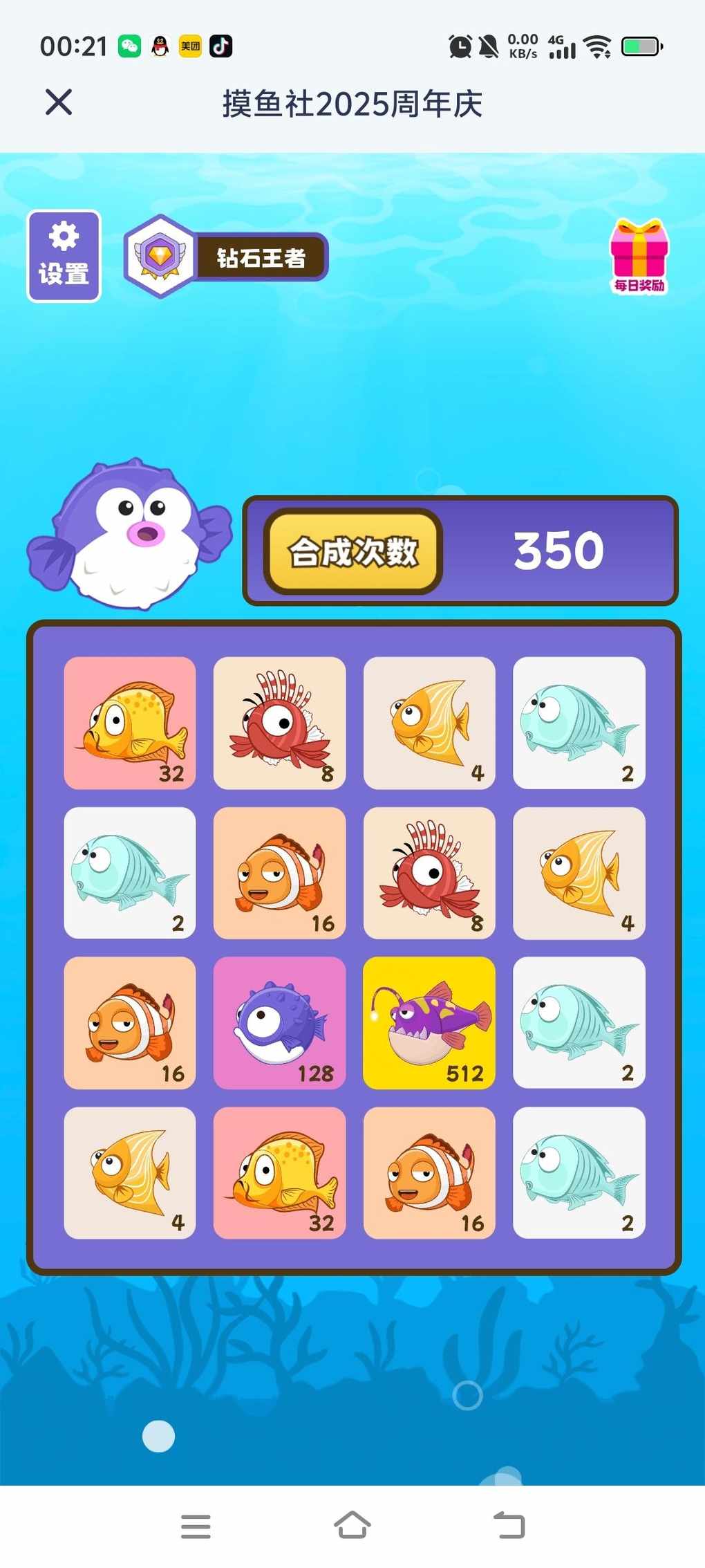This screenshot has height=1568, width=705.
Task: Close the 摸鱼社2025周年庆 page
Action: (59, 102)
